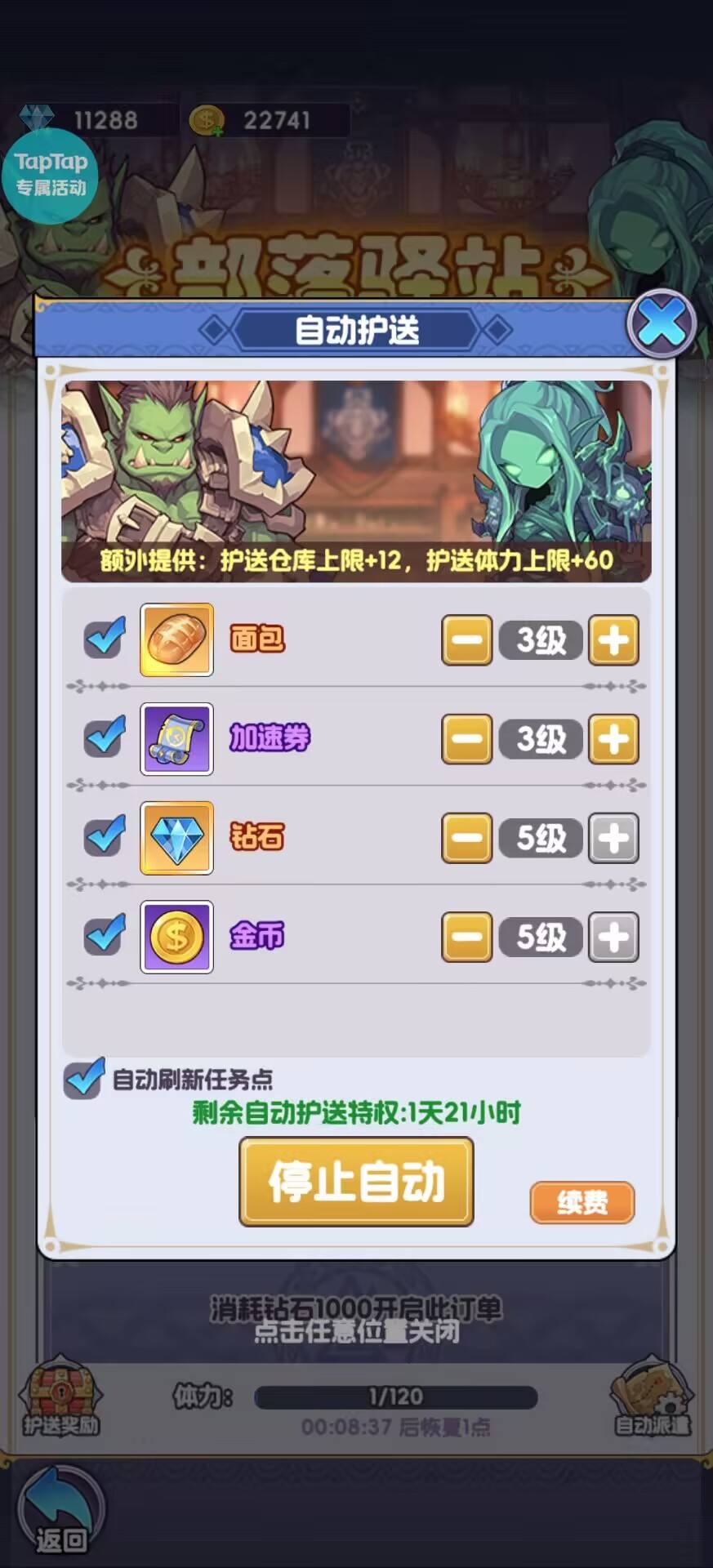Close the 自动护送 dialog
Viewport: 713px width, 1568px height.
[661, 323]
